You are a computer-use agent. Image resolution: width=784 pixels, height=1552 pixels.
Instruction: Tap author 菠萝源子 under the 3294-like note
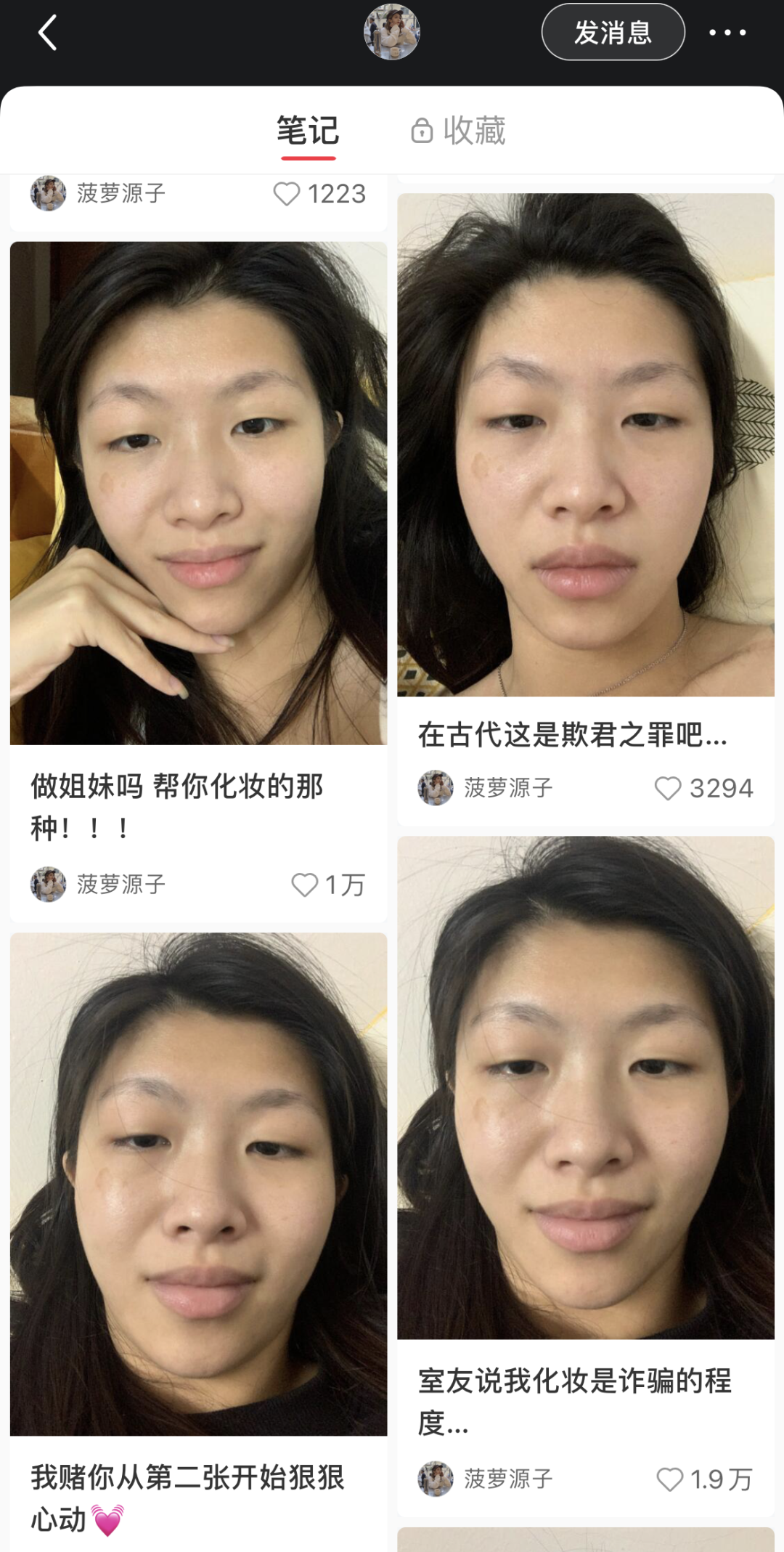point(507,788)
